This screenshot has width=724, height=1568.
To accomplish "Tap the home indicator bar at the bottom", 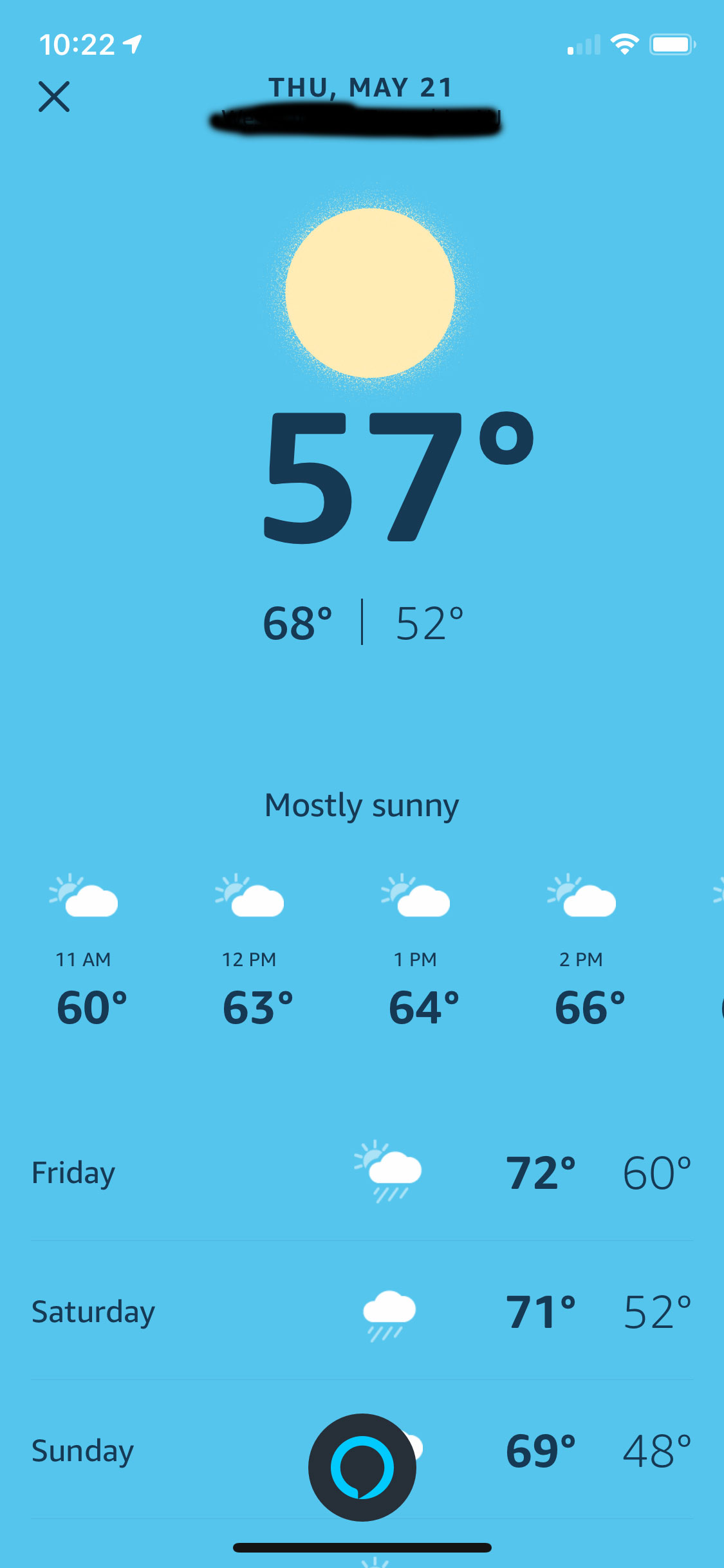I will [362, 1547].
